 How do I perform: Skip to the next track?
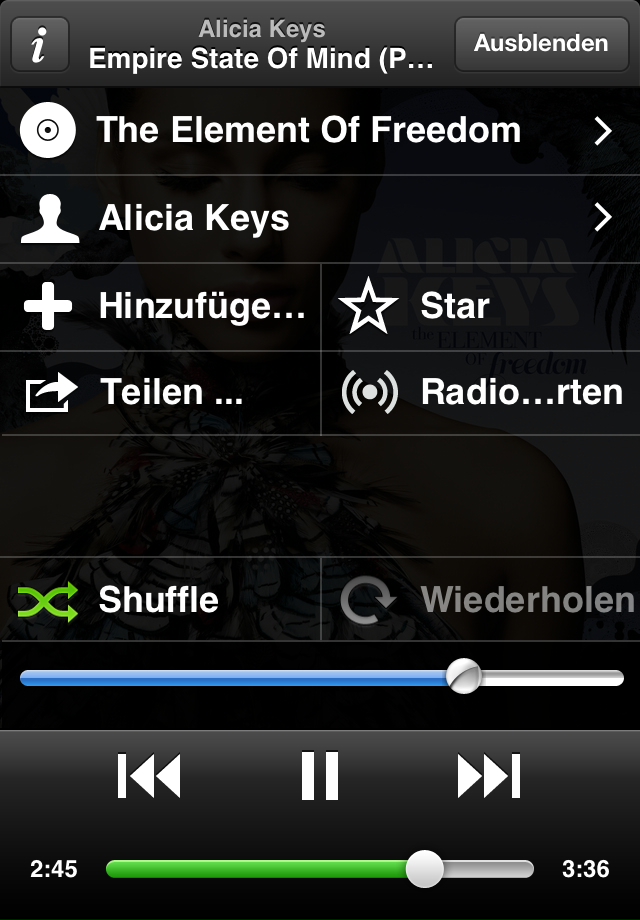pyautogui.click(x=489, y=776)
